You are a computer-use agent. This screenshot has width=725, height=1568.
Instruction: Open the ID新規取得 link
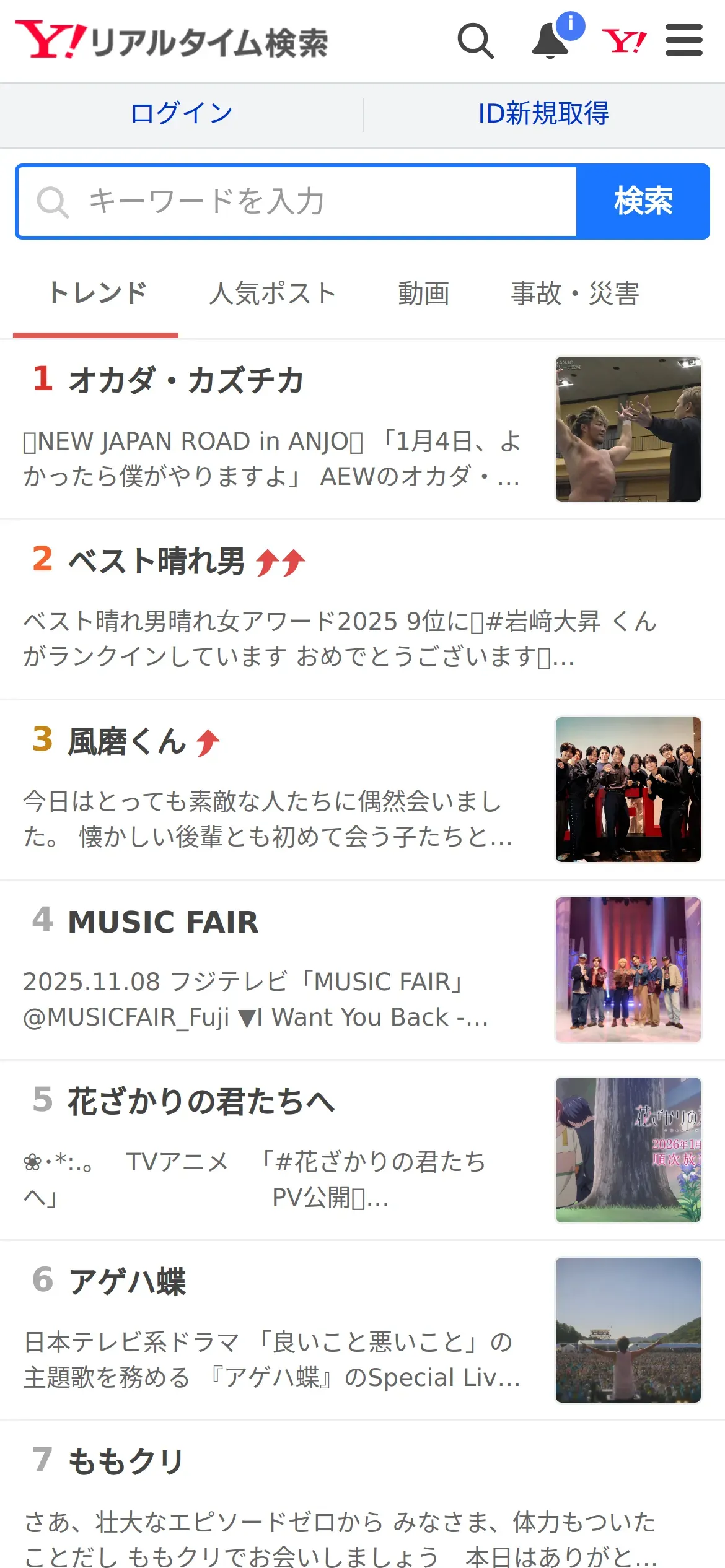coord(543,114)
